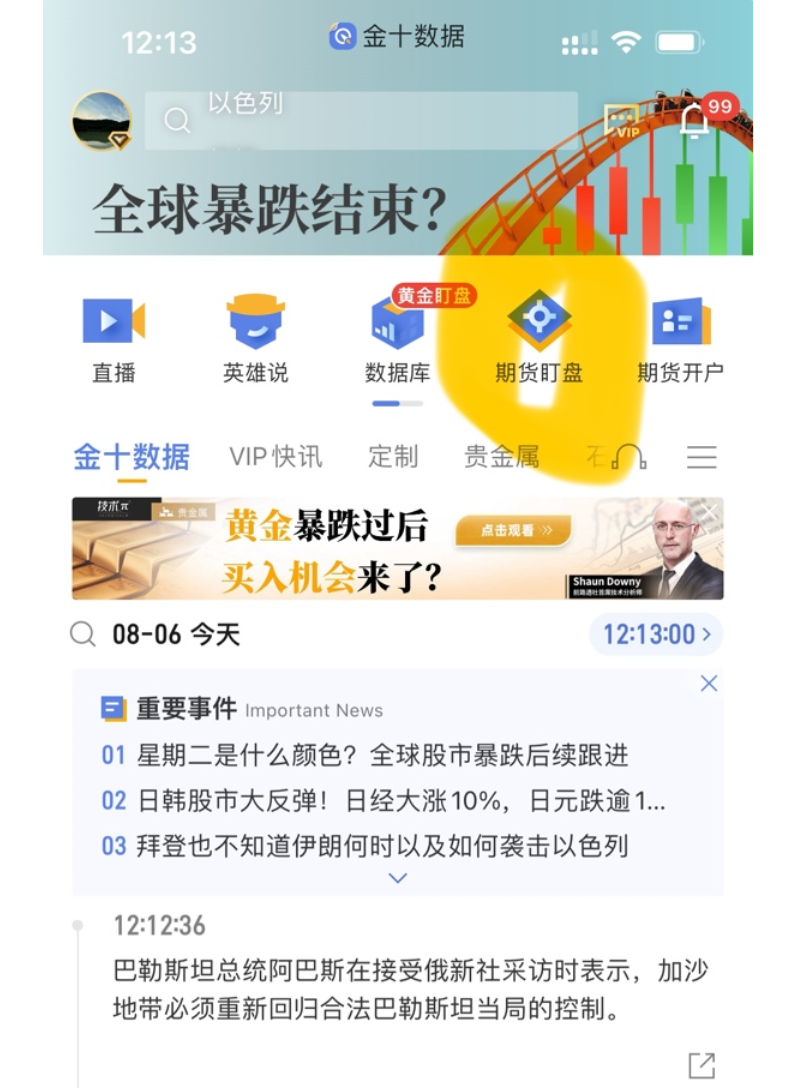
Task: Switch to the VIP 快讯 tab
Action: 276,457
